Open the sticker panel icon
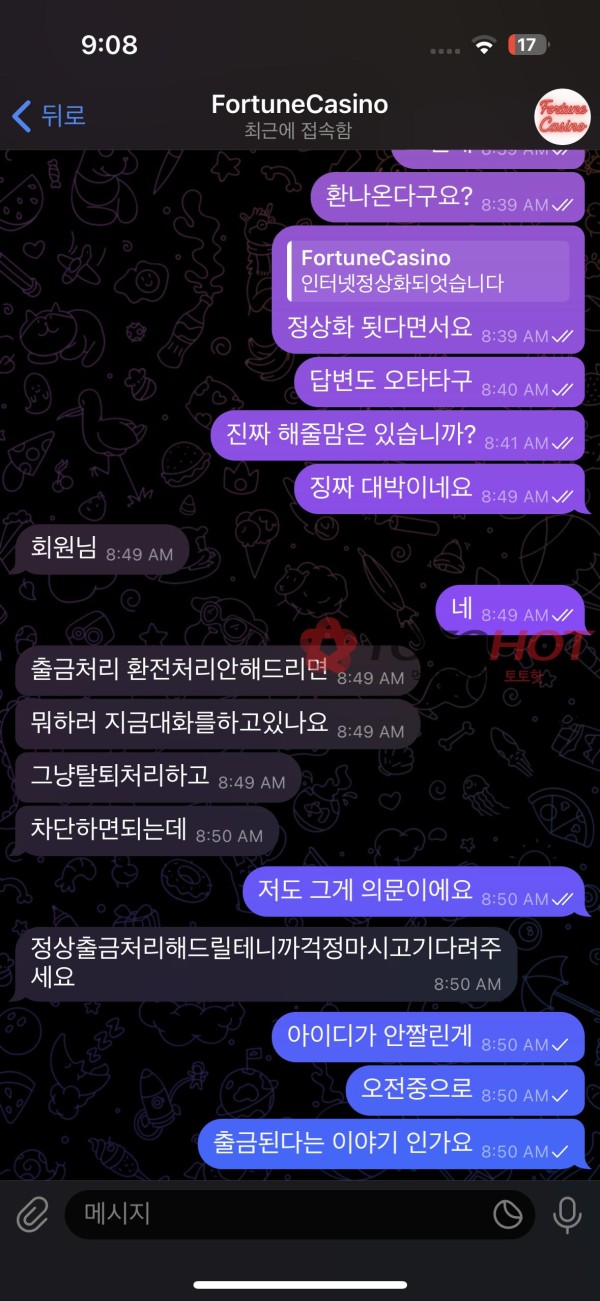This screenshot has width=600, height=1301. 508,1215
